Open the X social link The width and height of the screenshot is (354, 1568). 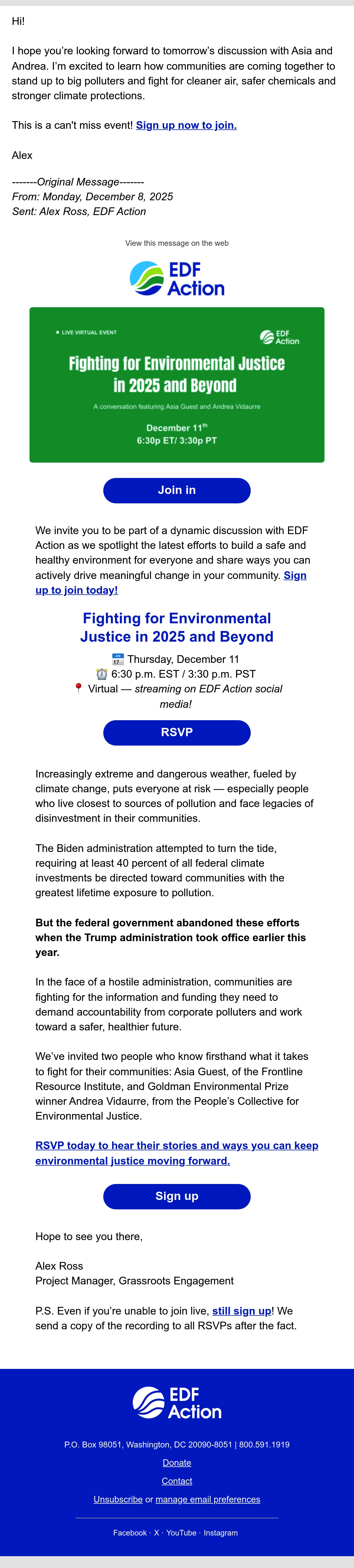click(x=156, y=1533)
